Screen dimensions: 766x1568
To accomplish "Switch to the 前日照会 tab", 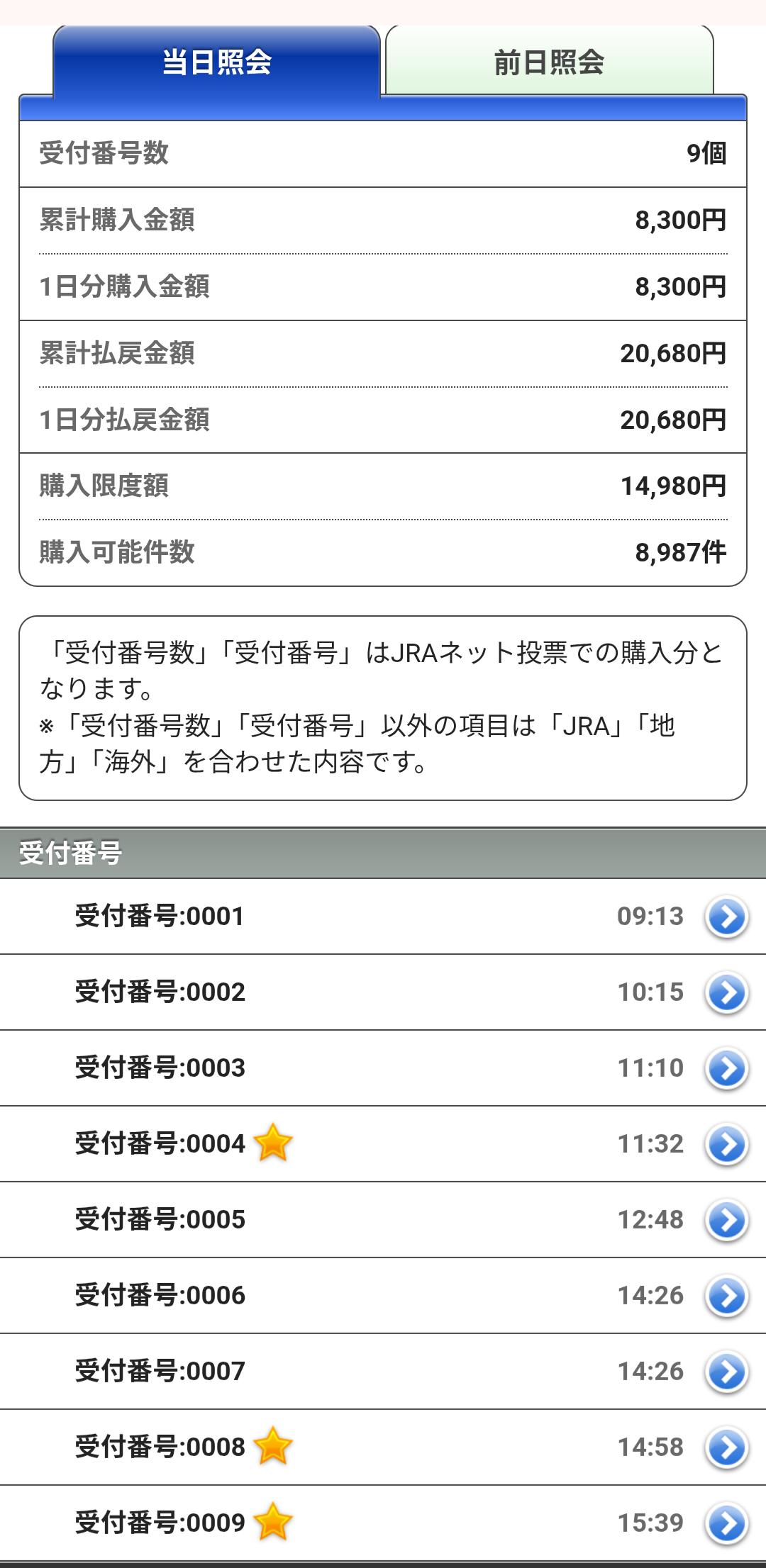I will 548,62.
